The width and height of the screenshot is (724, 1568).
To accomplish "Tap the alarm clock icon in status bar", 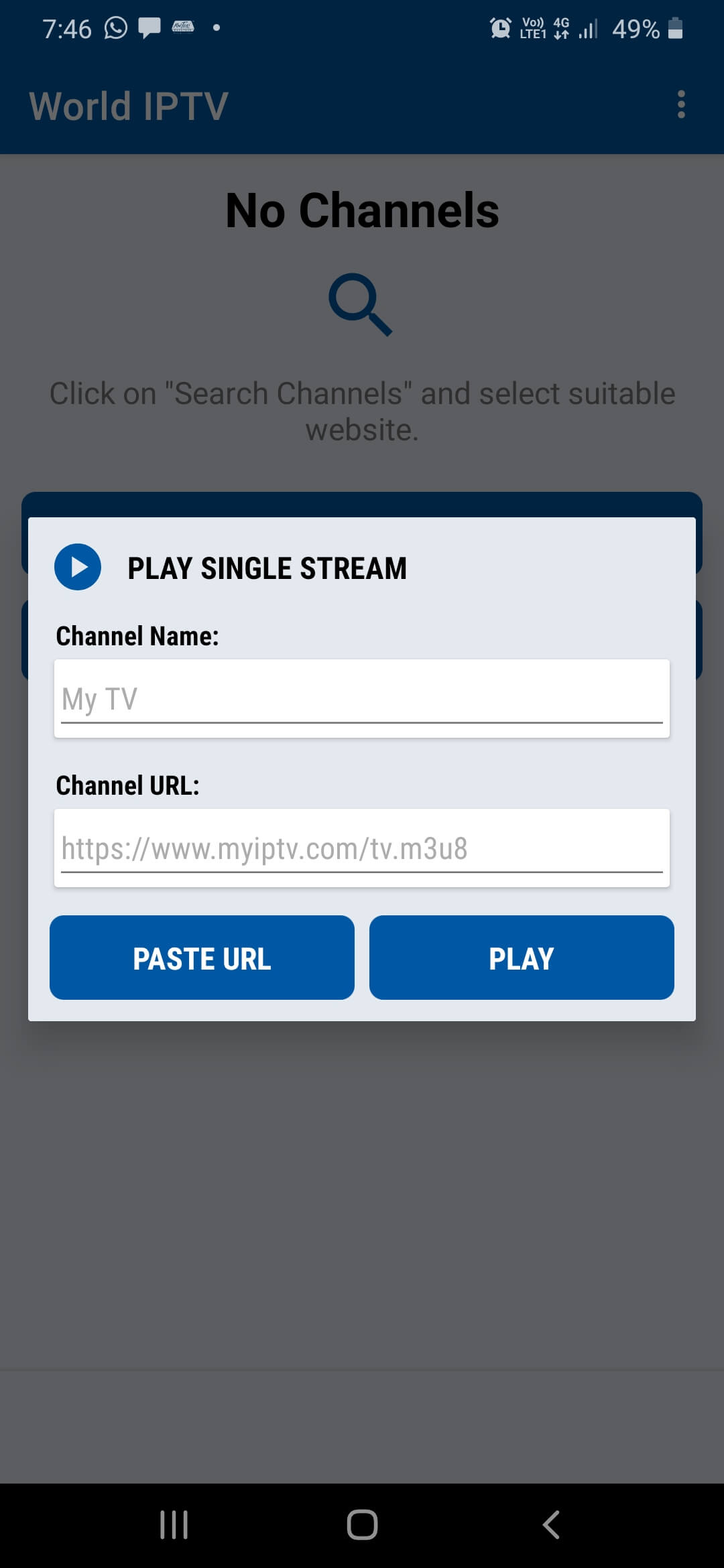I will [x=499, y=28].
